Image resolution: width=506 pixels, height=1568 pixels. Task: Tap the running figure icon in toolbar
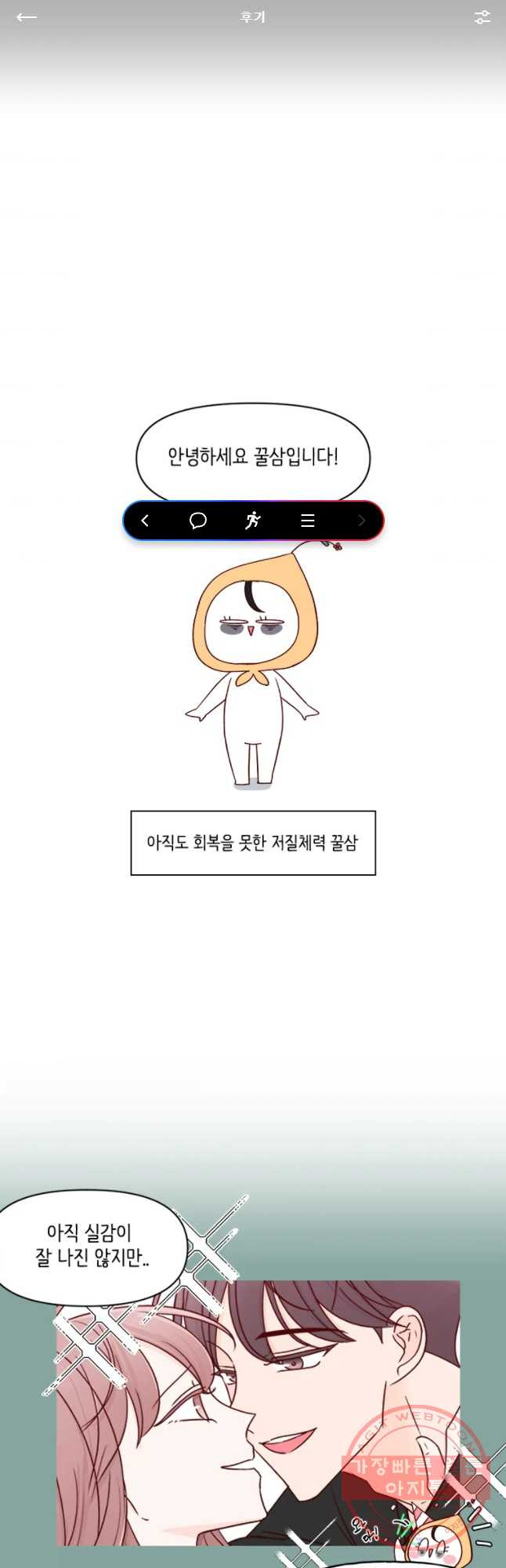[252, 521]
